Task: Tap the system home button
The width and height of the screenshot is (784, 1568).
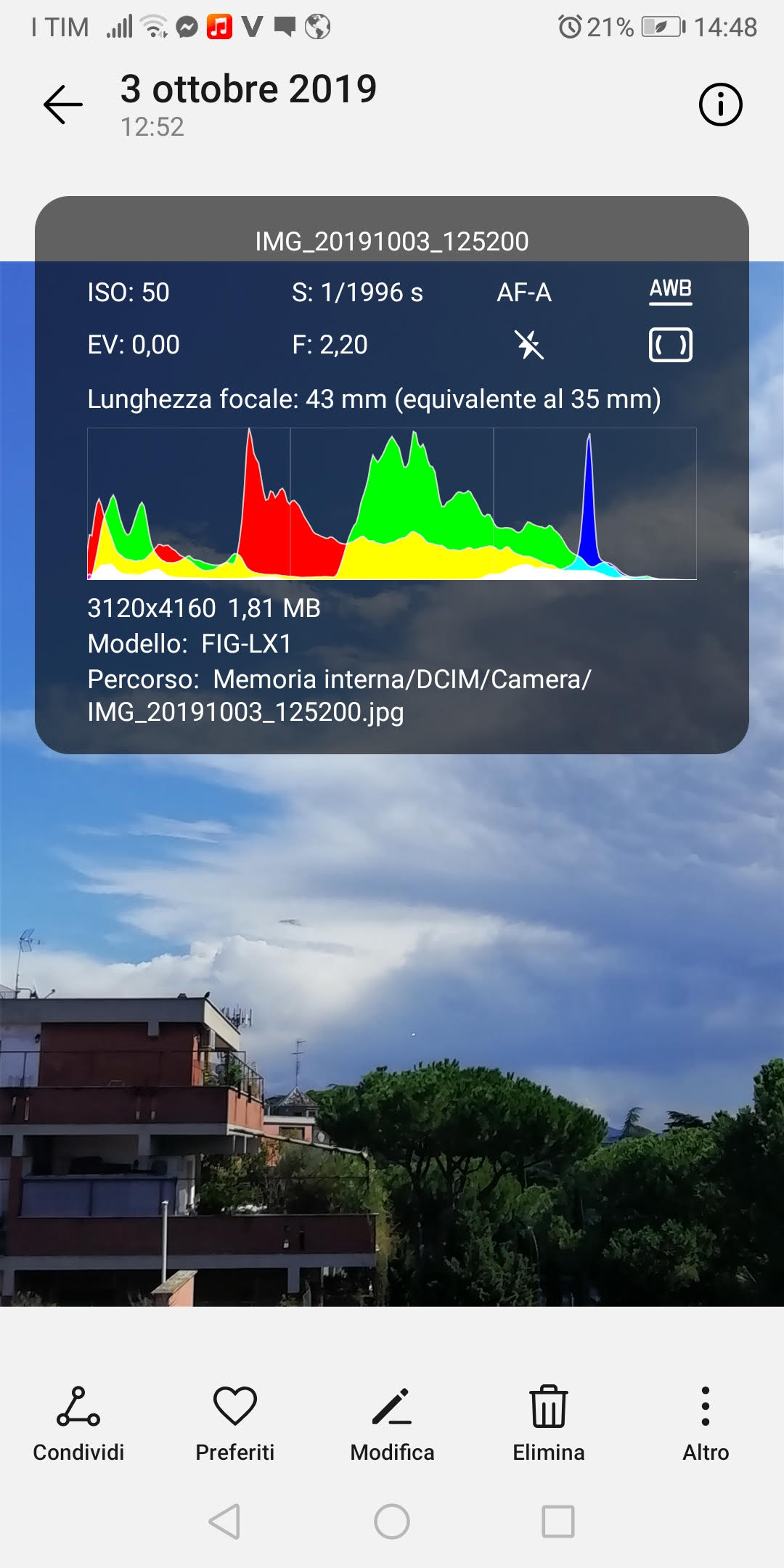Action: [x=392, y=1521]
